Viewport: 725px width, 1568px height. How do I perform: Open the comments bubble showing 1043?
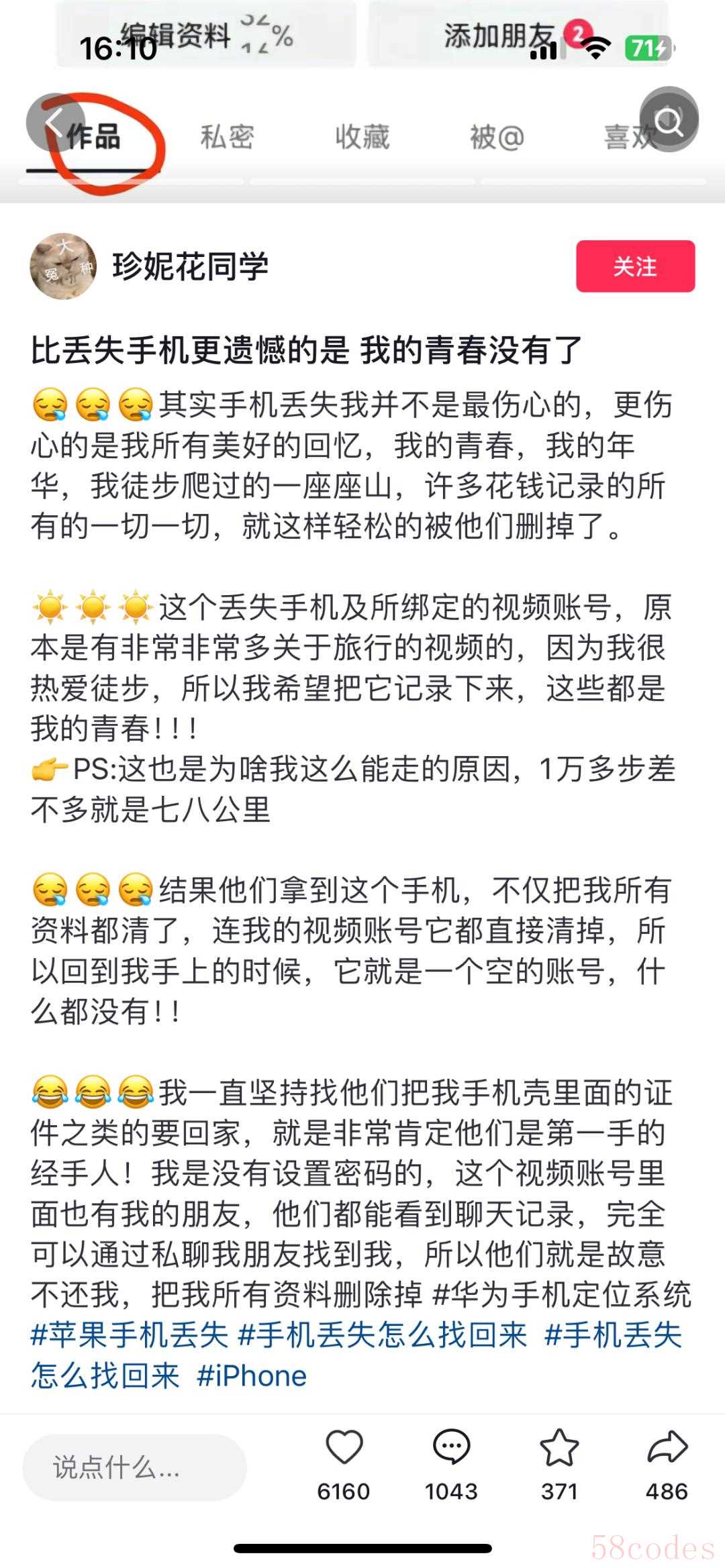pyautogui.click(x=451, y=1447)
